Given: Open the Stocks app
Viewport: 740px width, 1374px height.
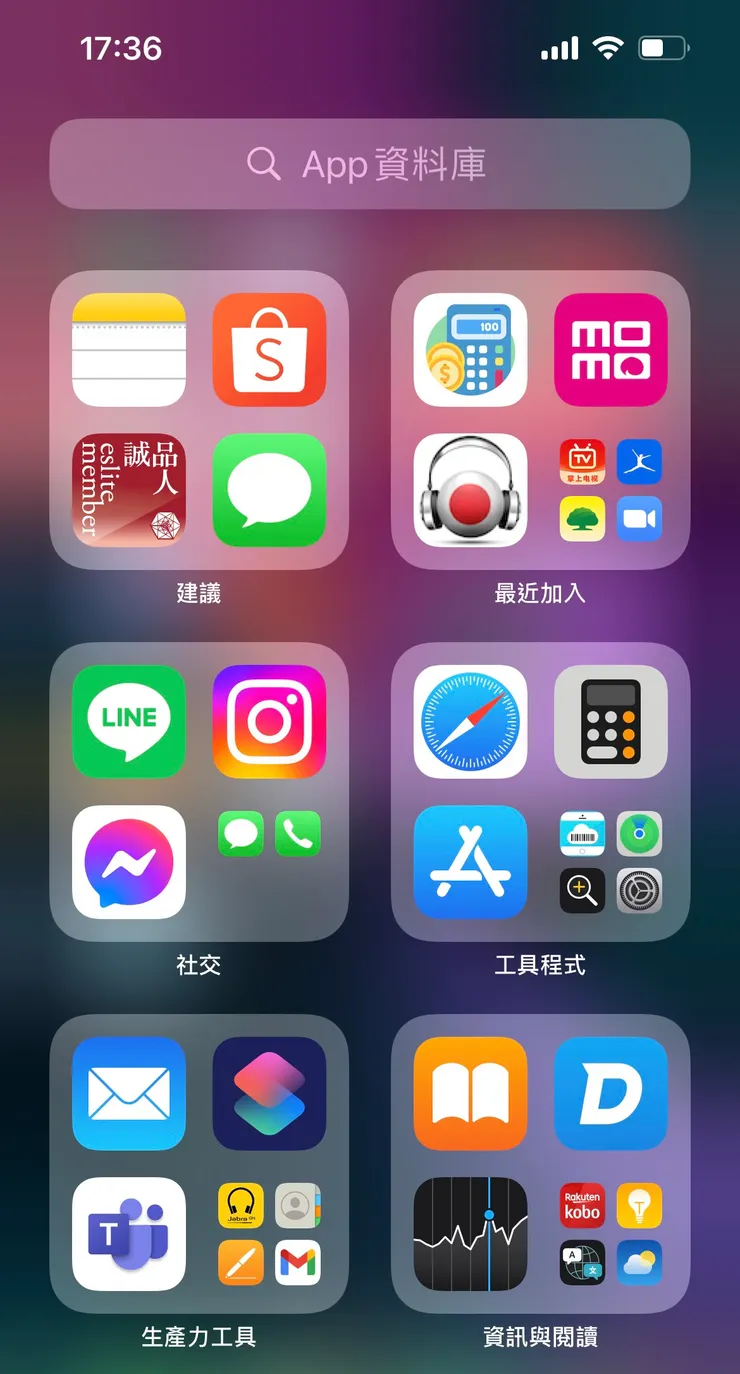Looking at the screenshot, I should tap(470, 1234).
